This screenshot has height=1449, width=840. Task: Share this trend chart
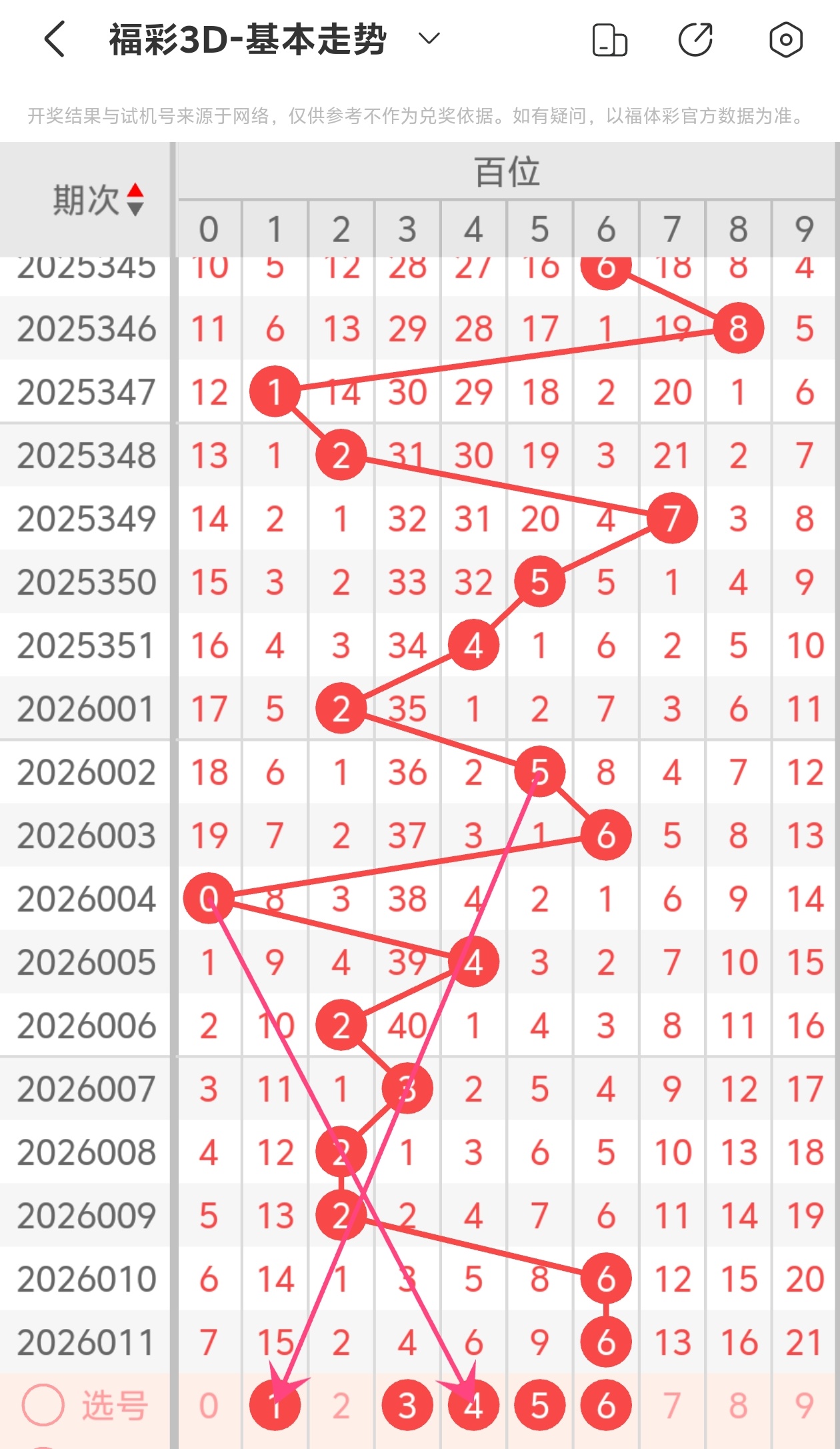pos(695,39)
